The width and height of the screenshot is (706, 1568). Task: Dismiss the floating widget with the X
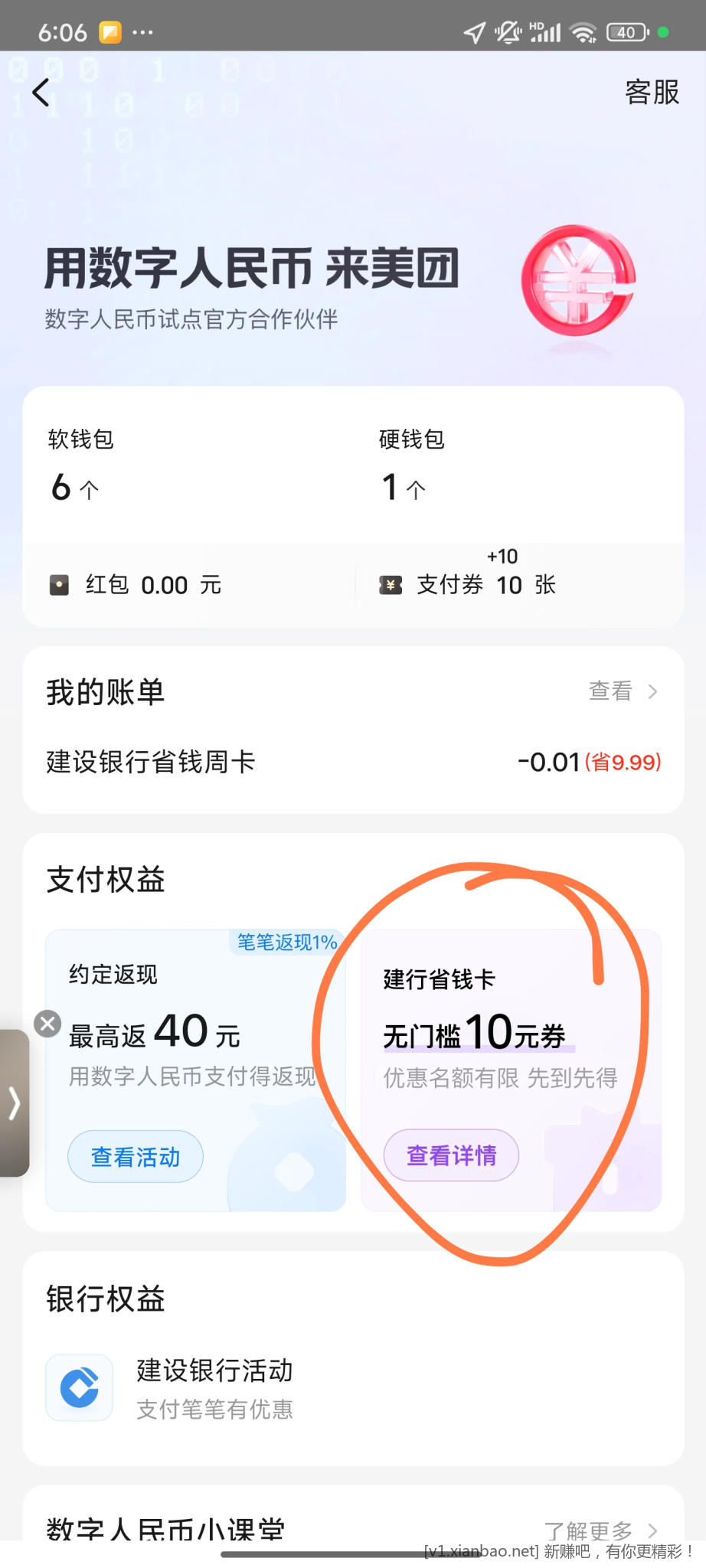47,1023
